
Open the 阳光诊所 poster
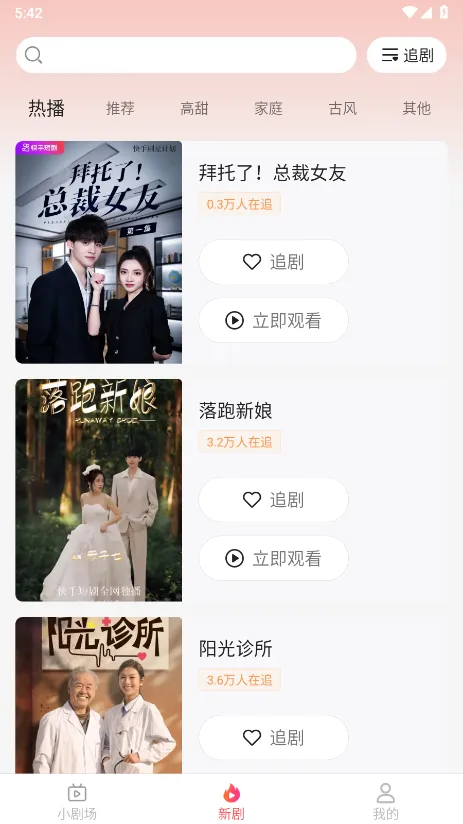[99, 695]
